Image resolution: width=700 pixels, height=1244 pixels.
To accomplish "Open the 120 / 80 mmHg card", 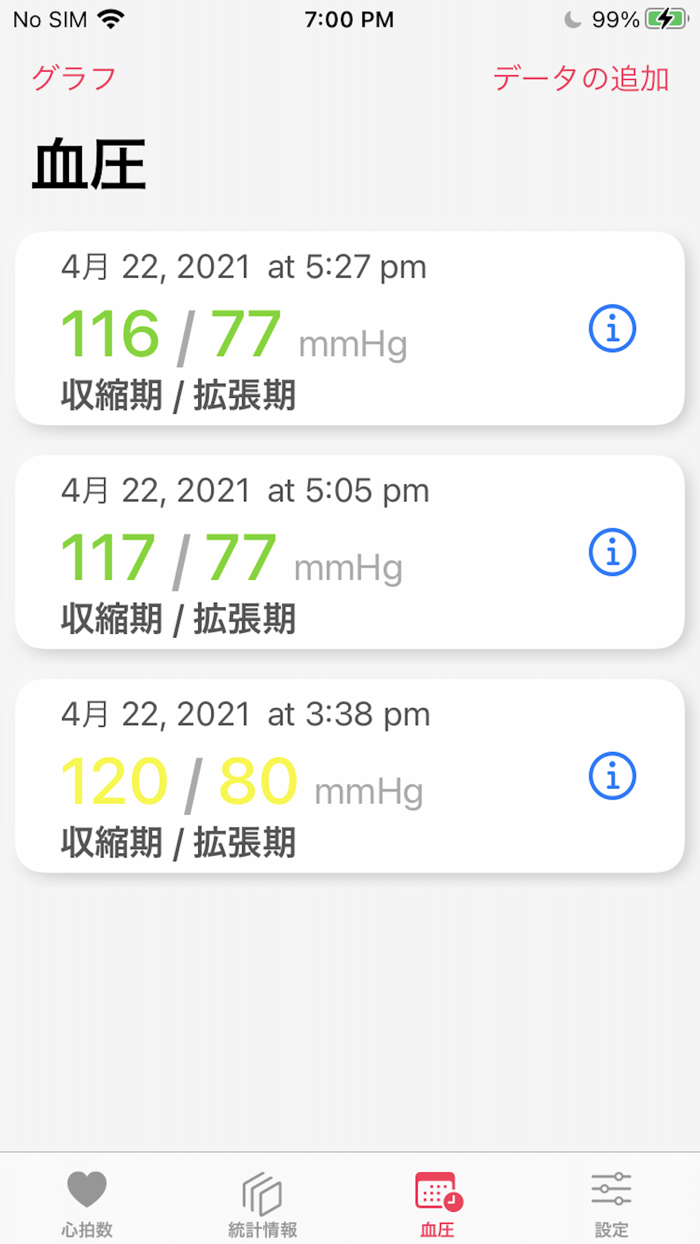I will [x=300, y=776].
